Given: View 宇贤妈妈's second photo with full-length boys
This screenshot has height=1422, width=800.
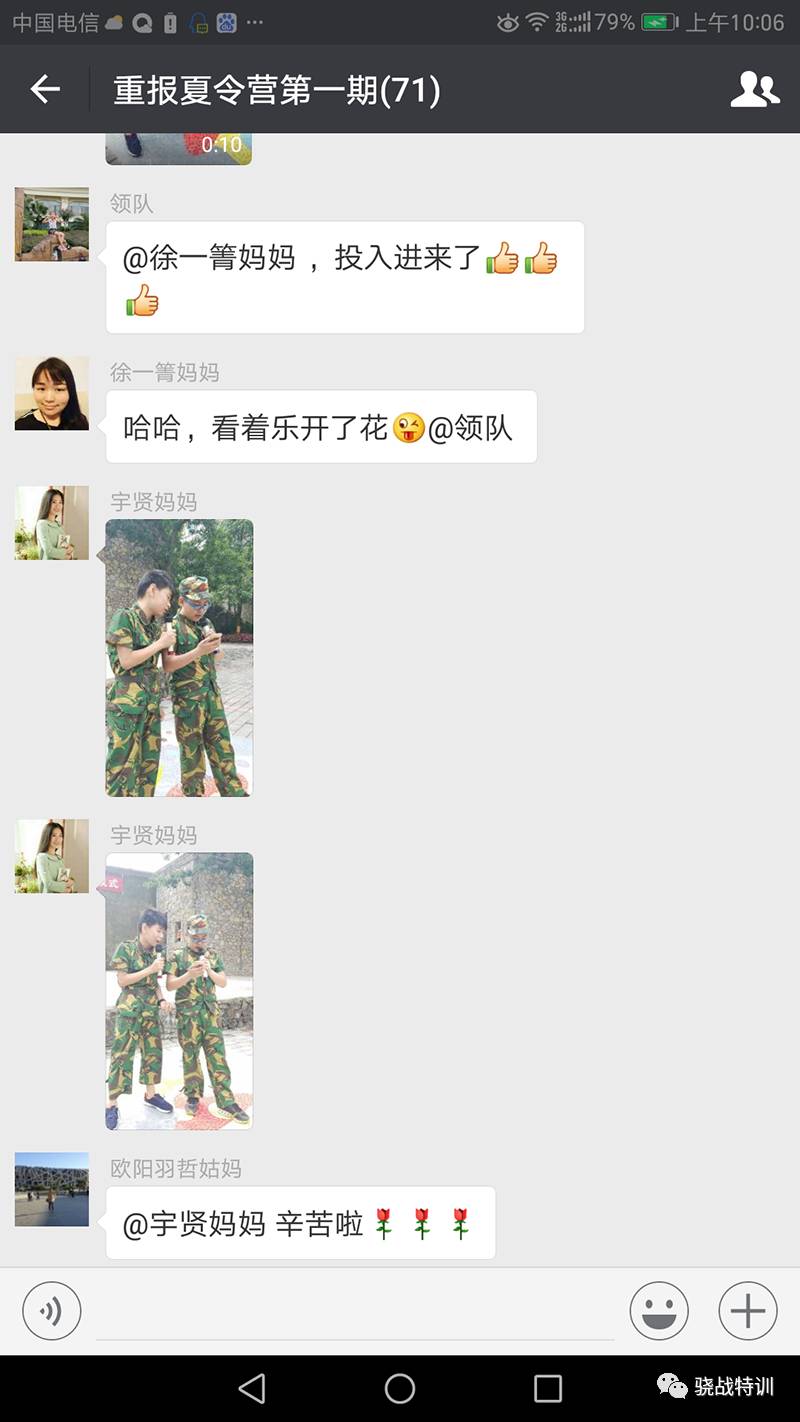Looking at the screenshot, I should [x=179, y=990].
